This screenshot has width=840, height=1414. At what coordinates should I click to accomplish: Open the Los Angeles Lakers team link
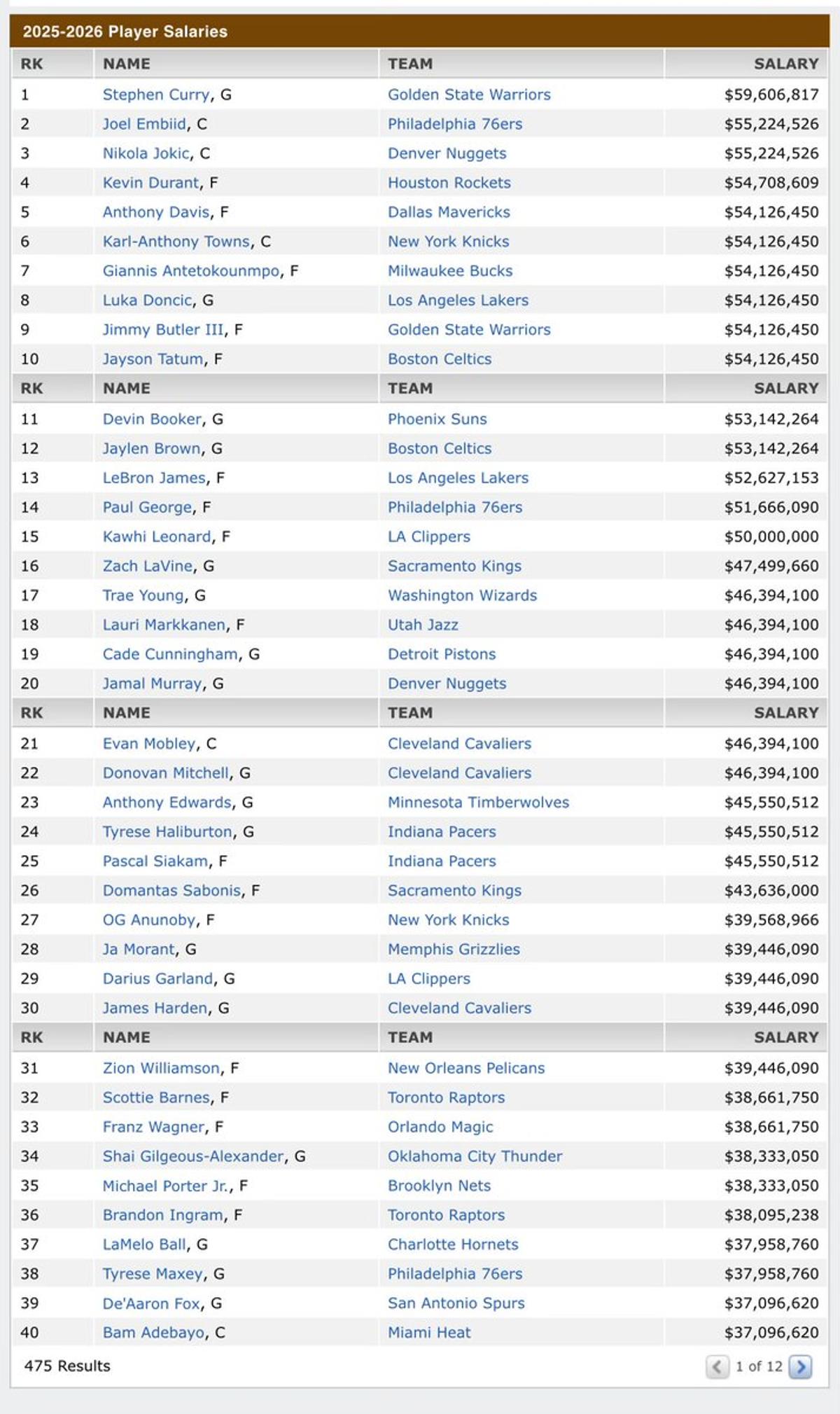click(x=459, y=478)
